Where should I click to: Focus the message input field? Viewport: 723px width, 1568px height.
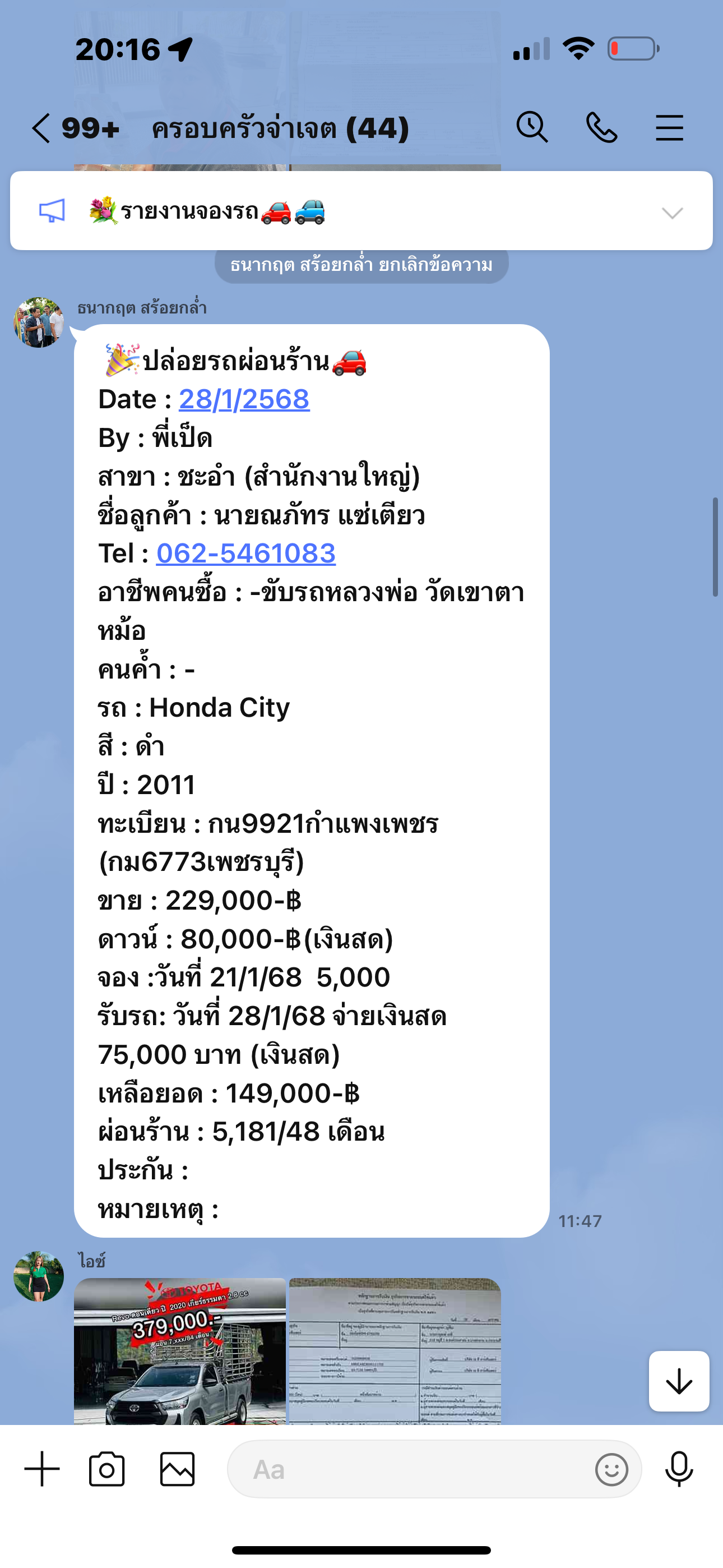408,1469
